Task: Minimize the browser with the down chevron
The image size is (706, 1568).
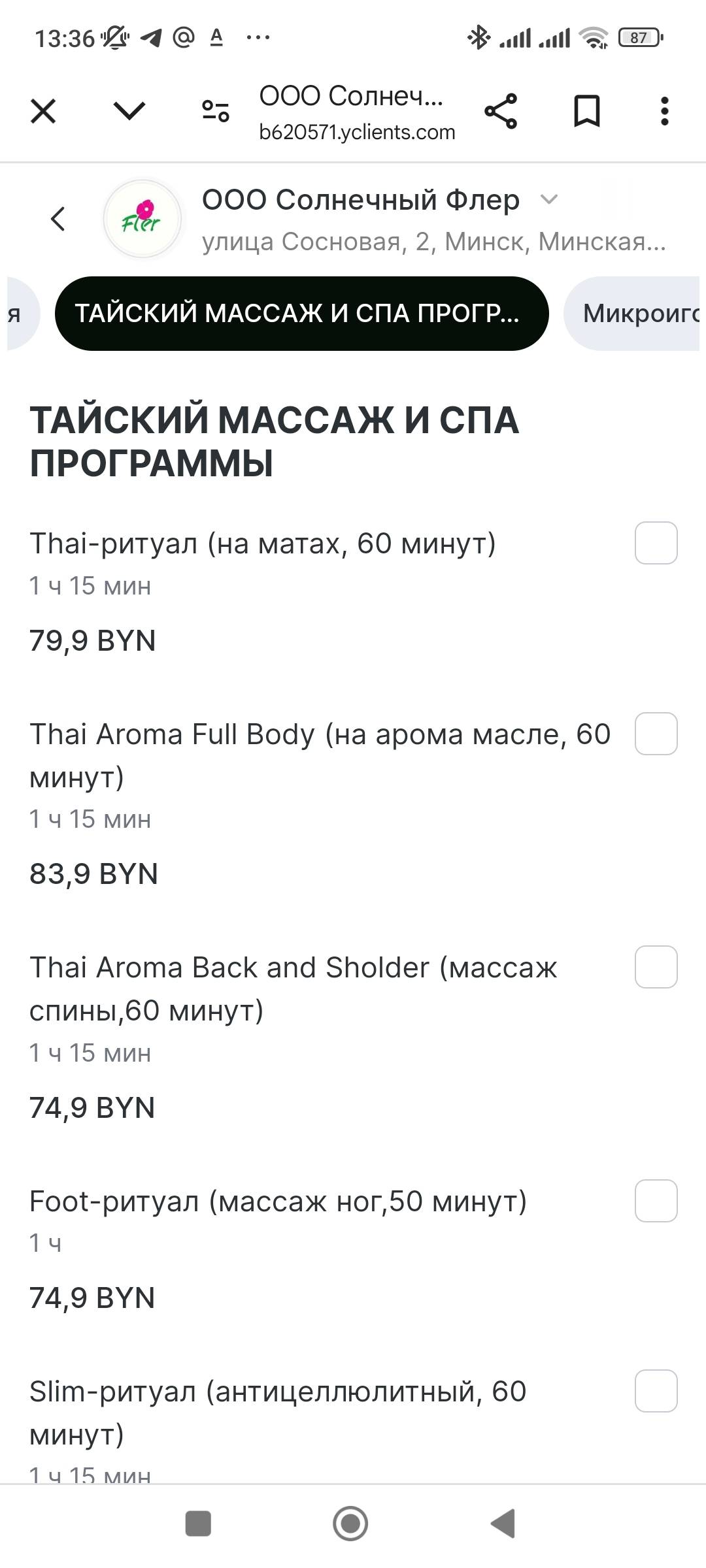Action: pos(129,110)
